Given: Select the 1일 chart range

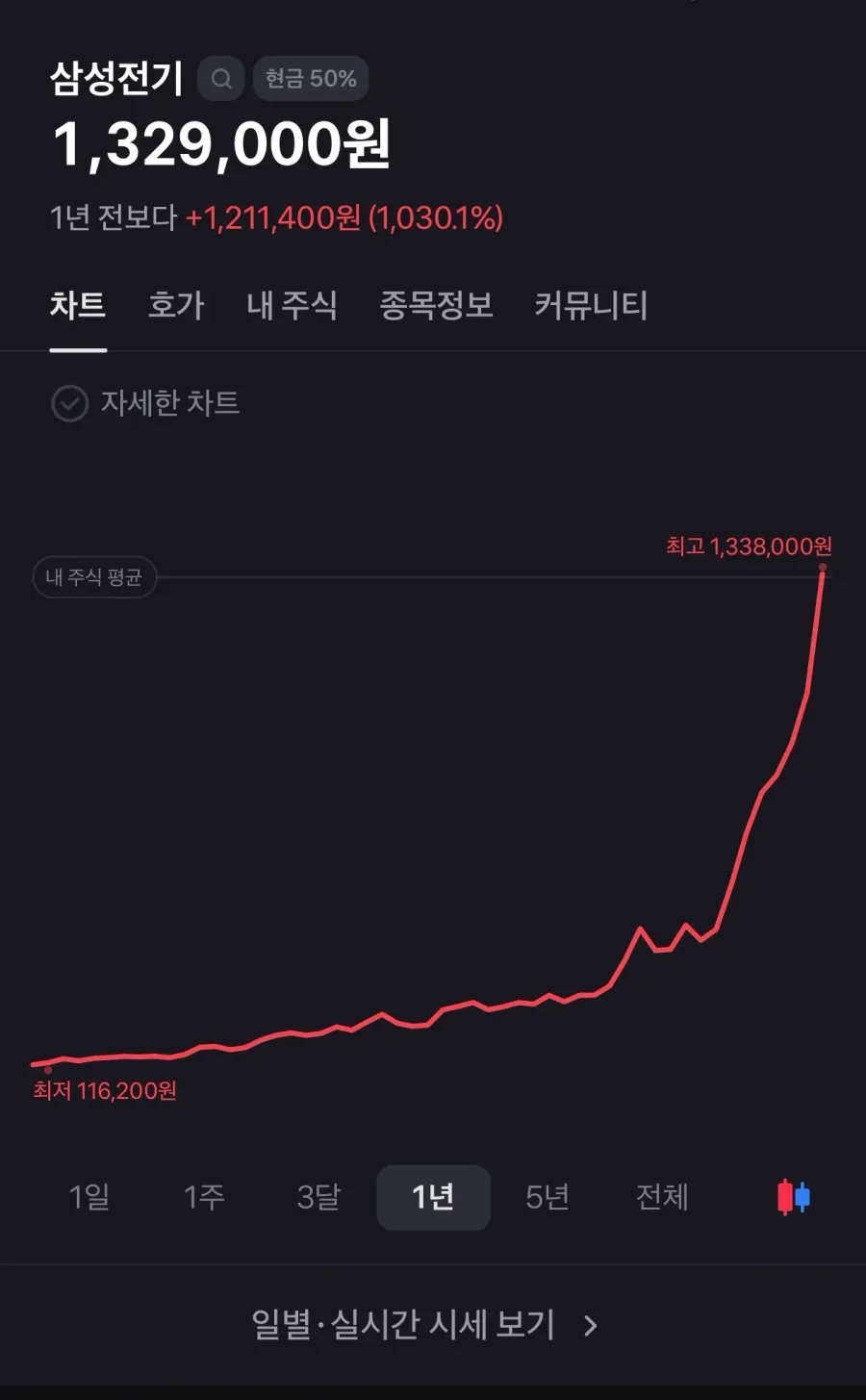Looking at the screenshot, I should click(89, 1197).
